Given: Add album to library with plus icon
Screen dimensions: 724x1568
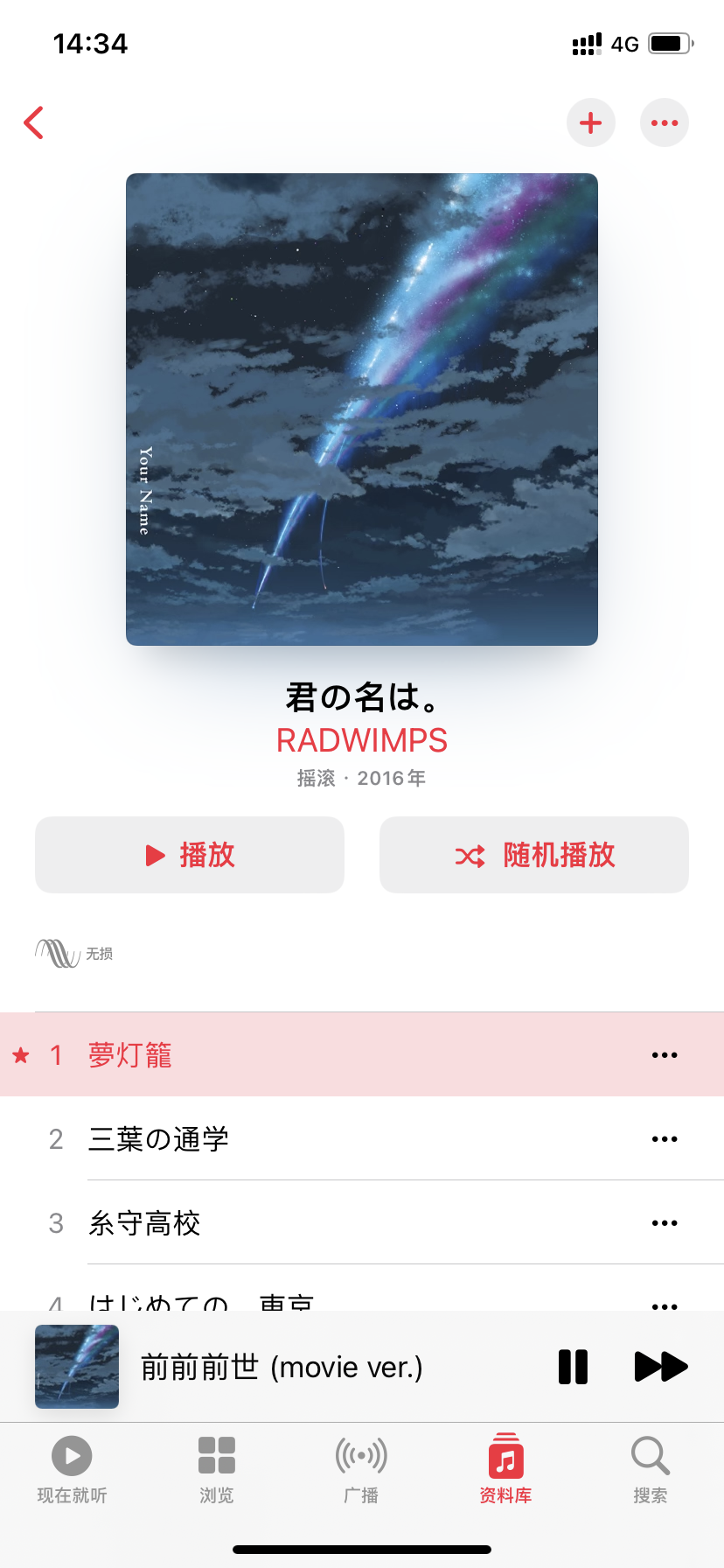Looking at the screenshot, I should (x=591, y=122).
